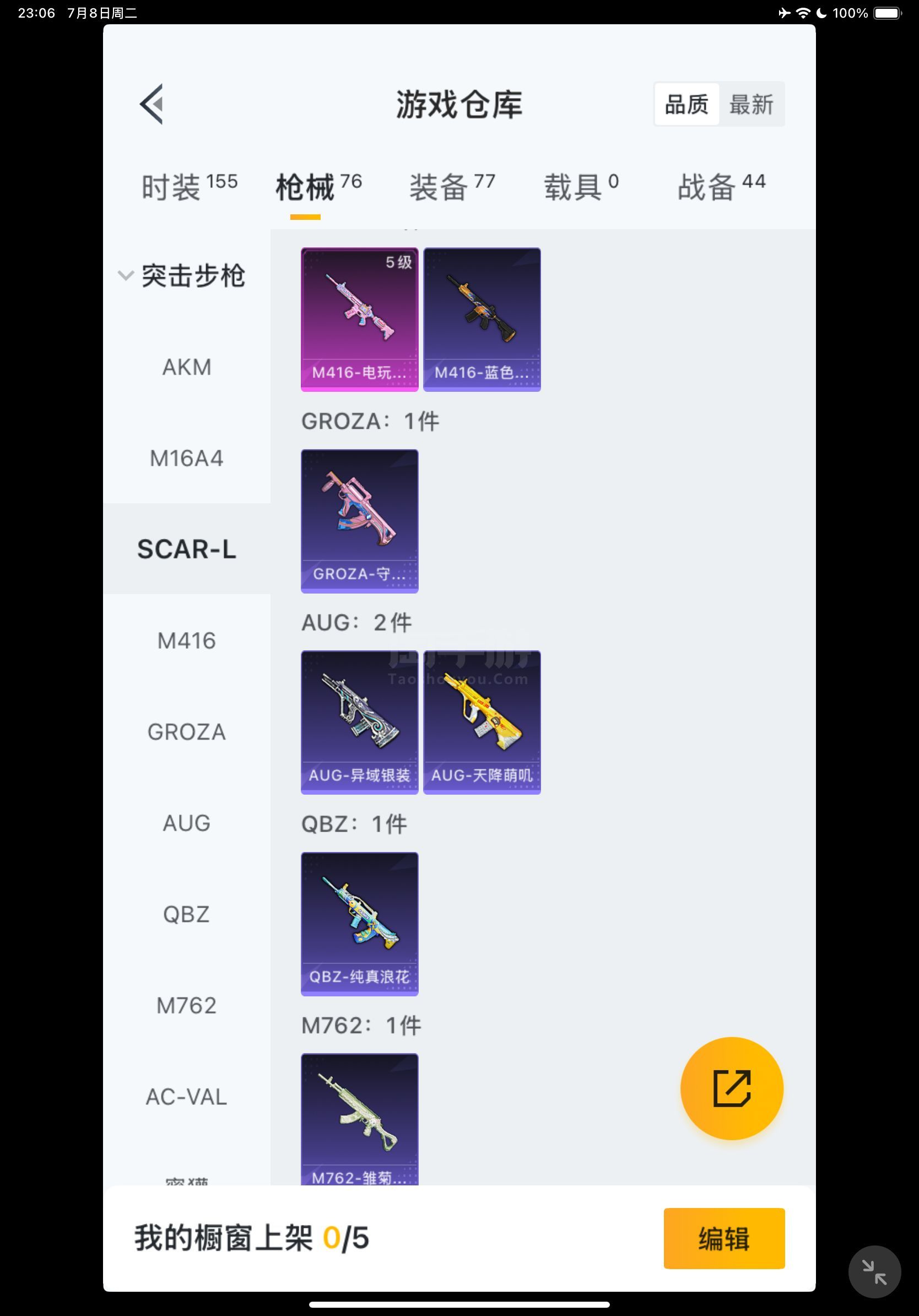Sort by 最新
This screenshot has width=919, height=1316.
pos(750,104)
